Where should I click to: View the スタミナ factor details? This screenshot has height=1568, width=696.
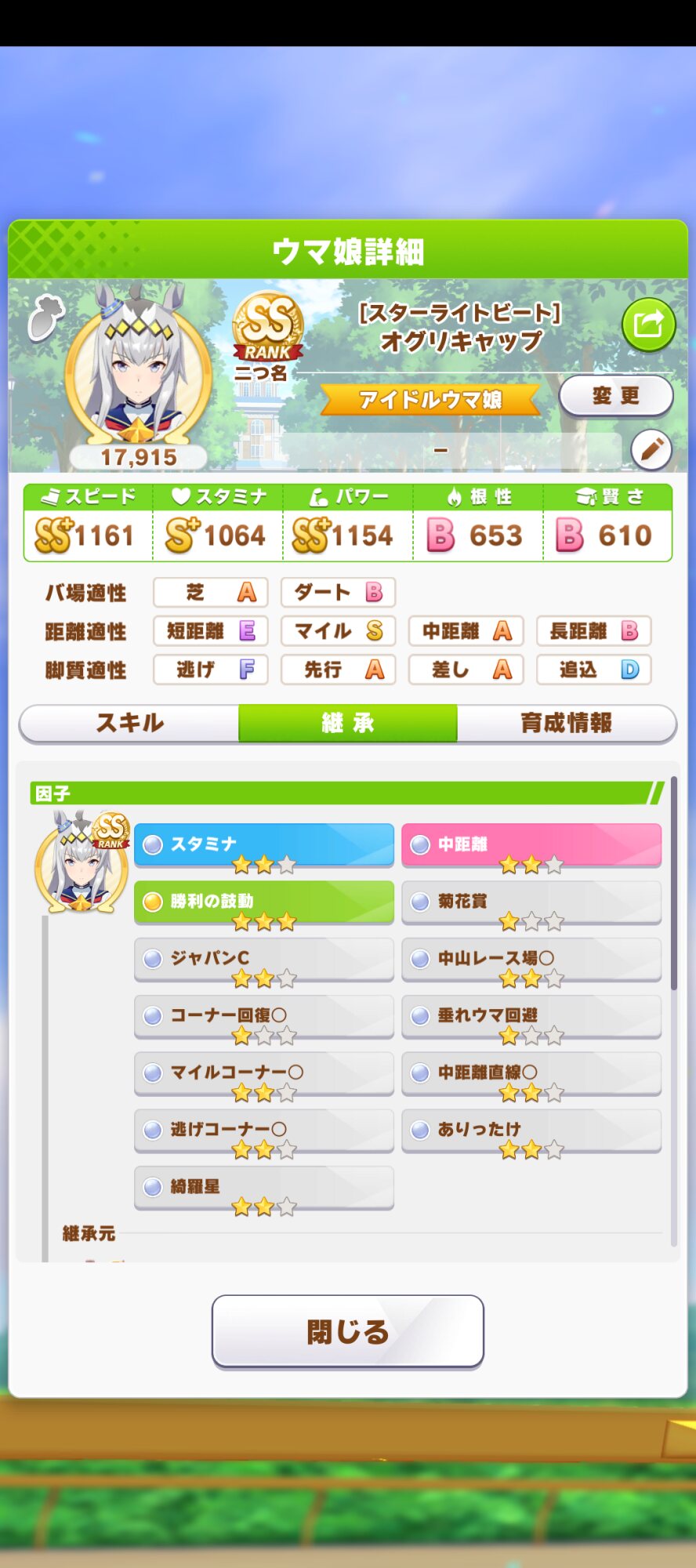263,845
